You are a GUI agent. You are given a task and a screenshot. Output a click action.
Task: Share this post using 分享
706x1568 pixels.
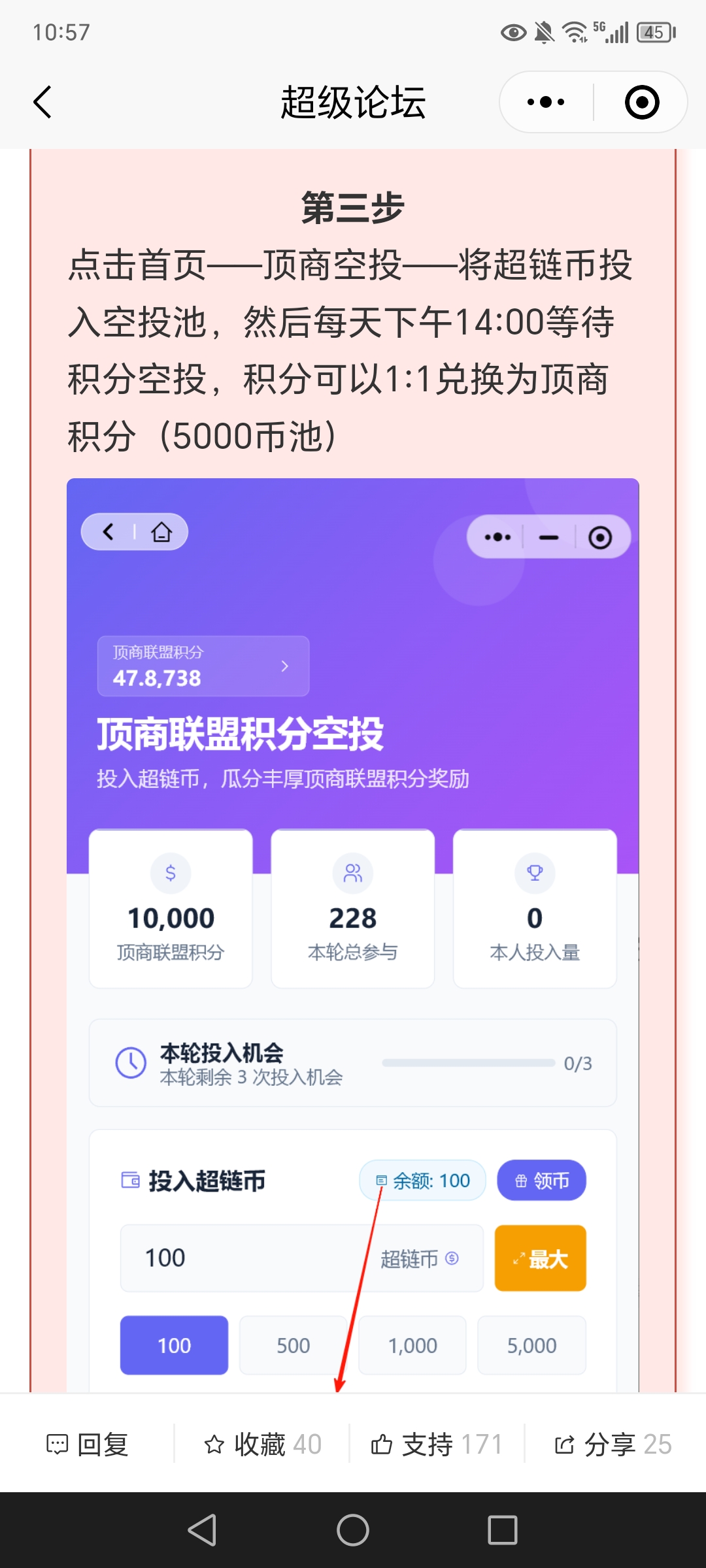613,1445
